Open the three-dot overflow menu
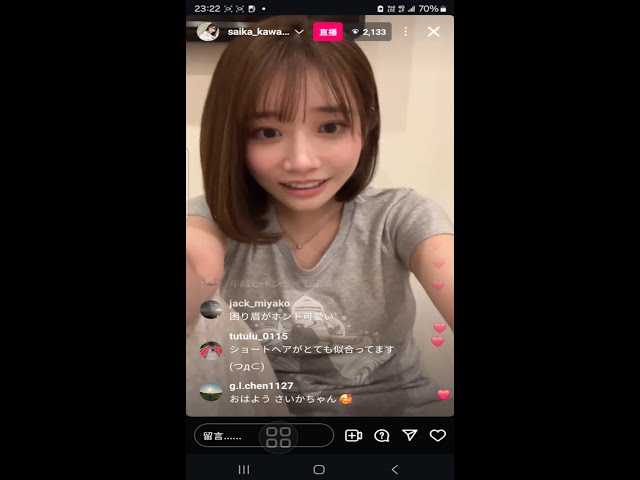640x480 pixels. tap(405, 32)
